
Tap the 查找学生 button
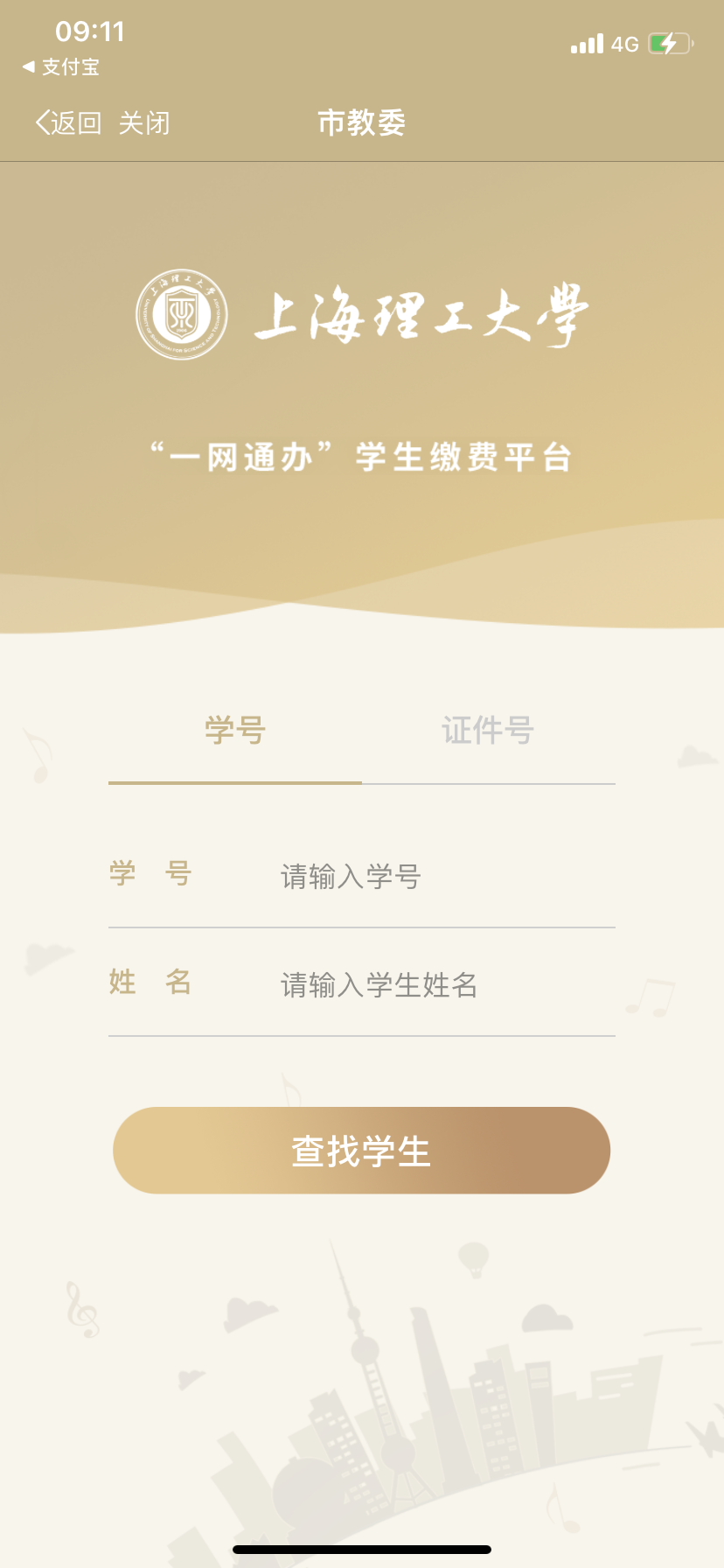361,1151
